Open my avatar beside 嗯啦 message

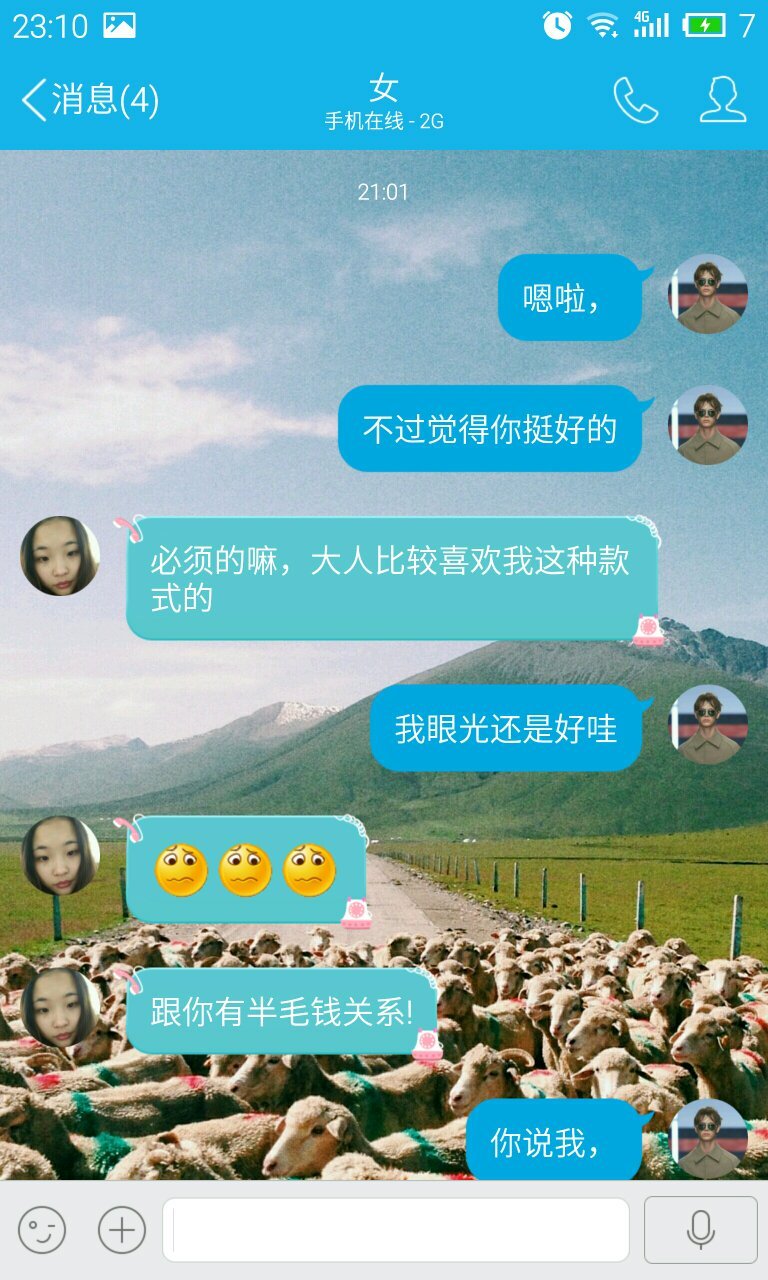click(708, 294)
